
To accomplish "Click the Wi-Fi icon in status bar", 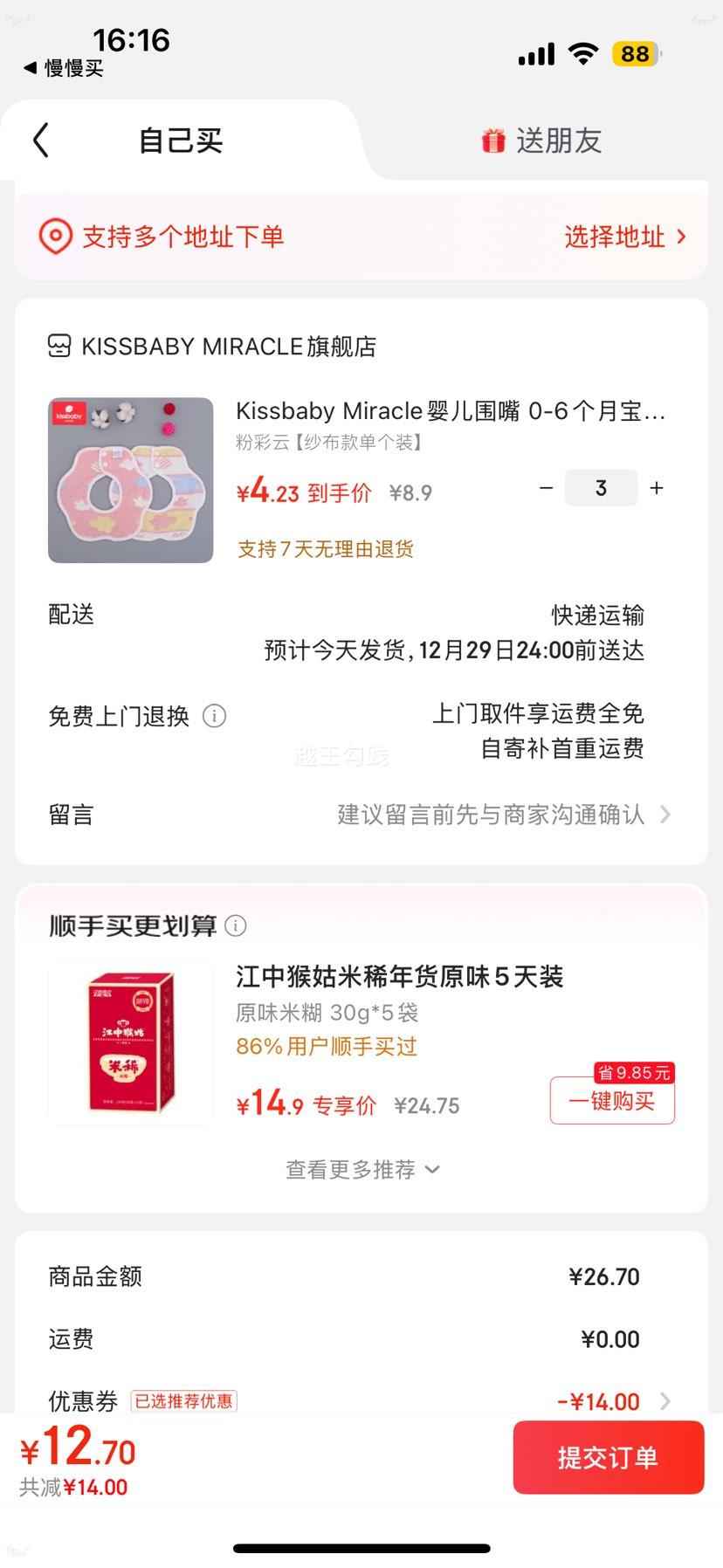I will click(583, 53).
